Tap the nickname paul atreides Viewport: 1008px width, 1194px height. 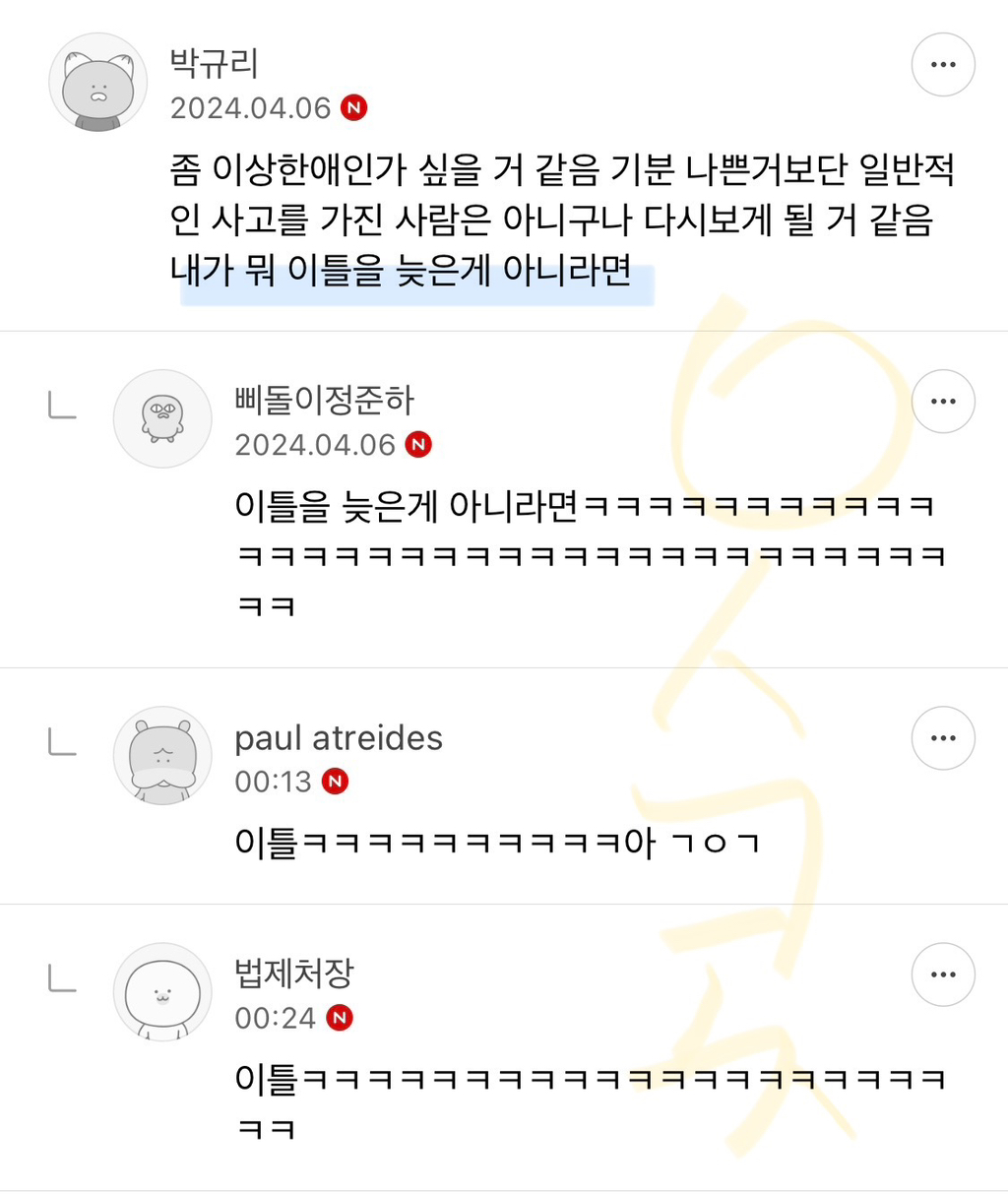pyautogui.click(x=339, y=738)
